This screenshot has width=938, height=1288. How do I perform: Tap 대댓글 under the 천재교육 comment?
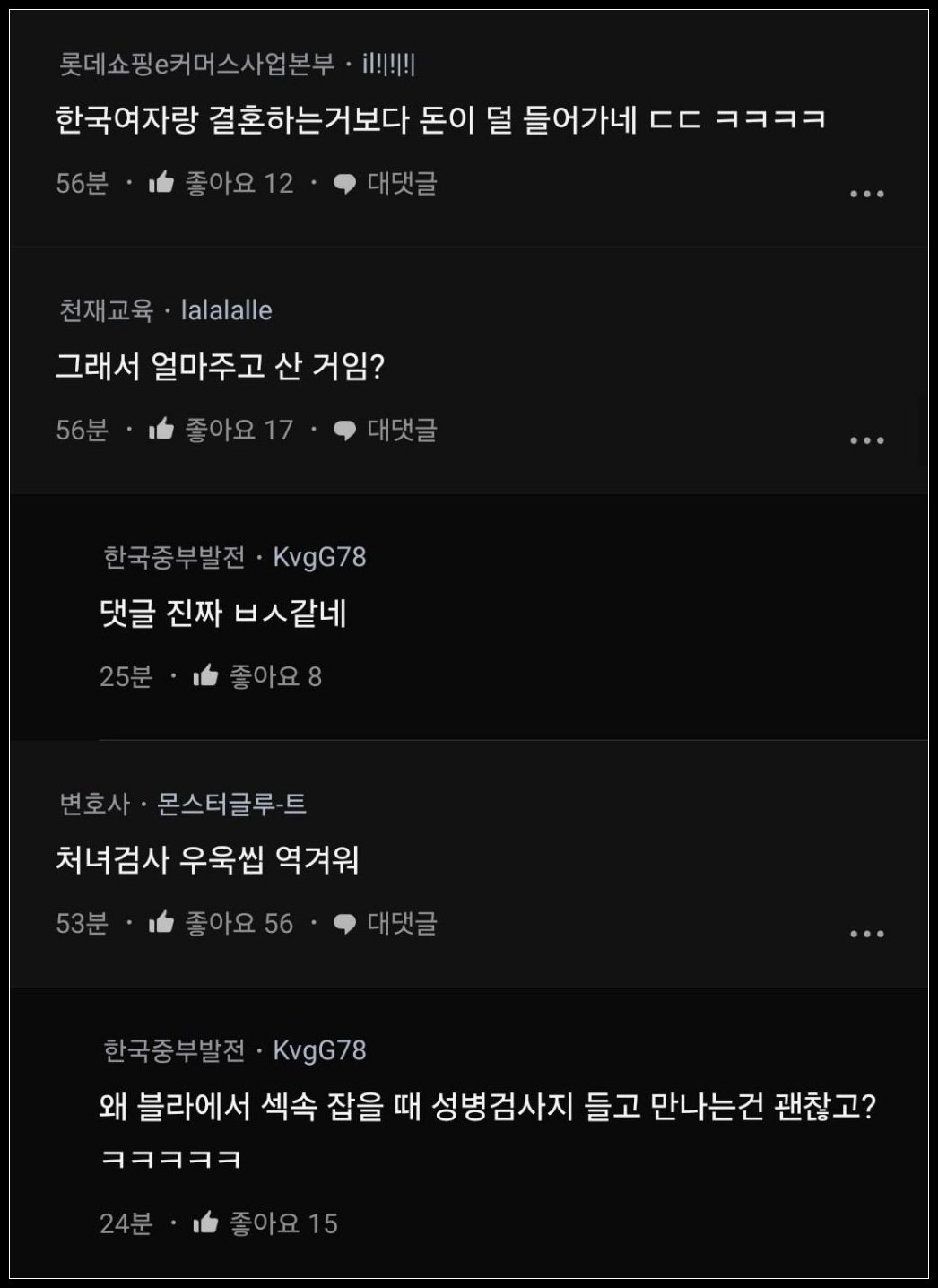point(386,430)
